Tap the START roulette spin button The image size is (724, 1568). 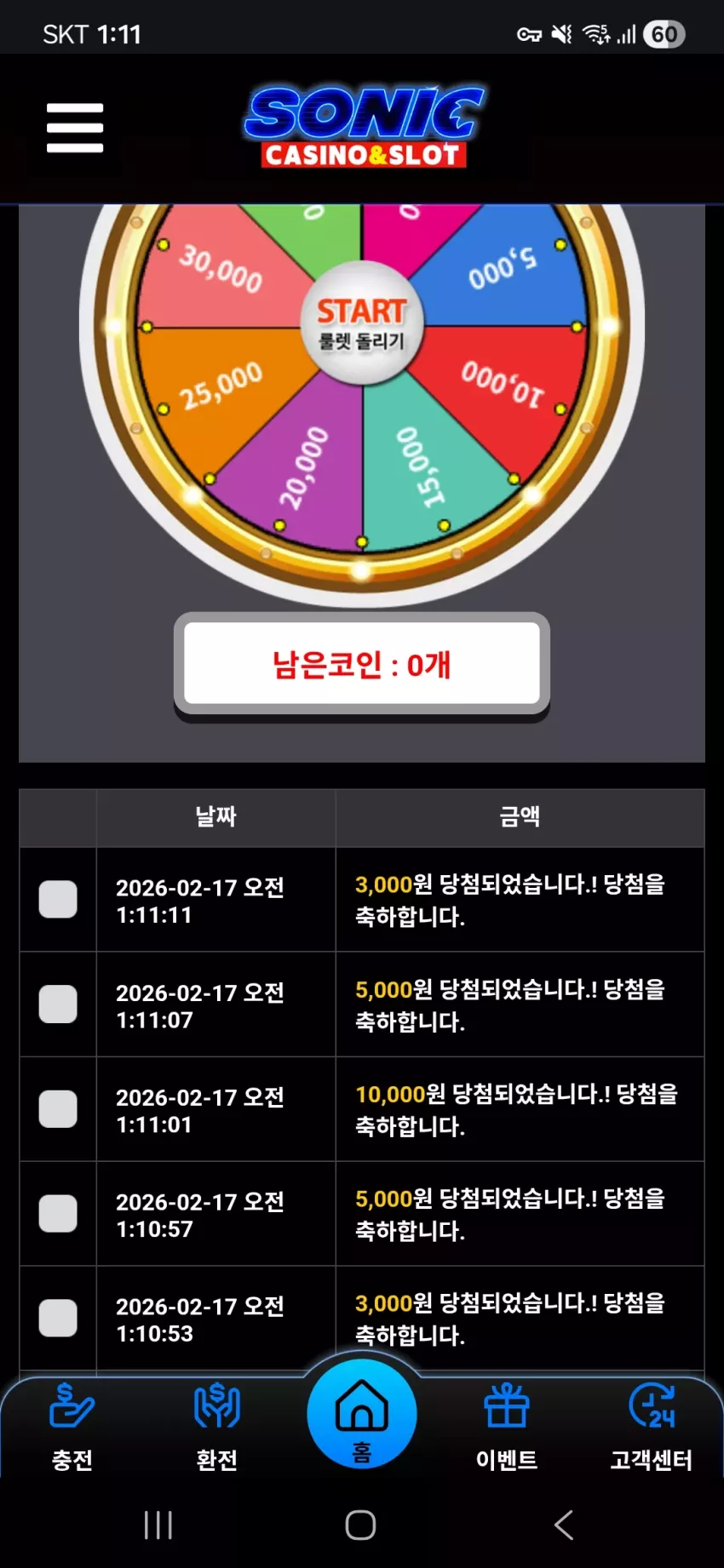click(x=362, y=323)
